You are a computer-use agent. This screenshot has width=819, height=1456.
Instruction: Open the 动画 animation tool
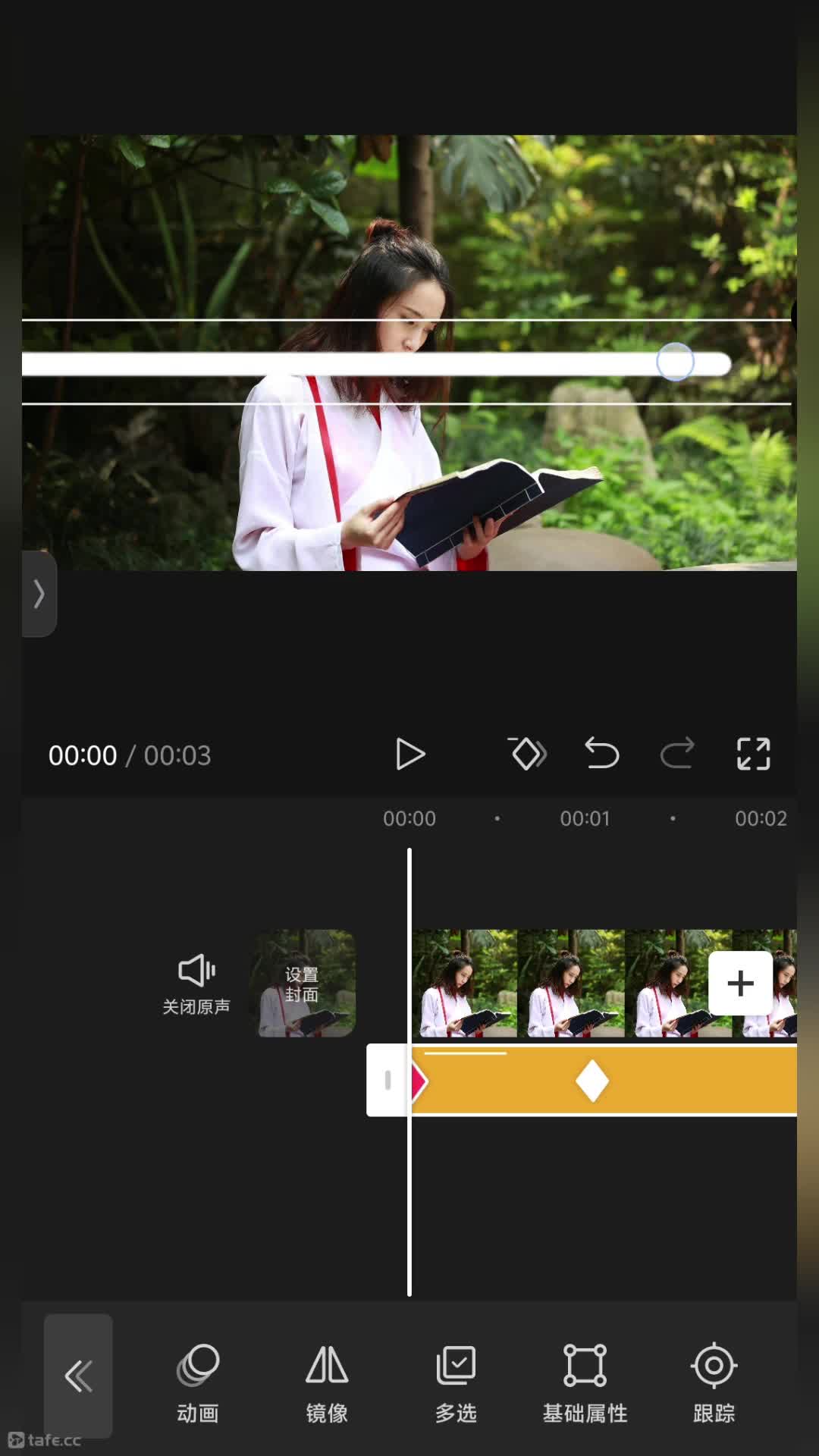(198, 1383)
